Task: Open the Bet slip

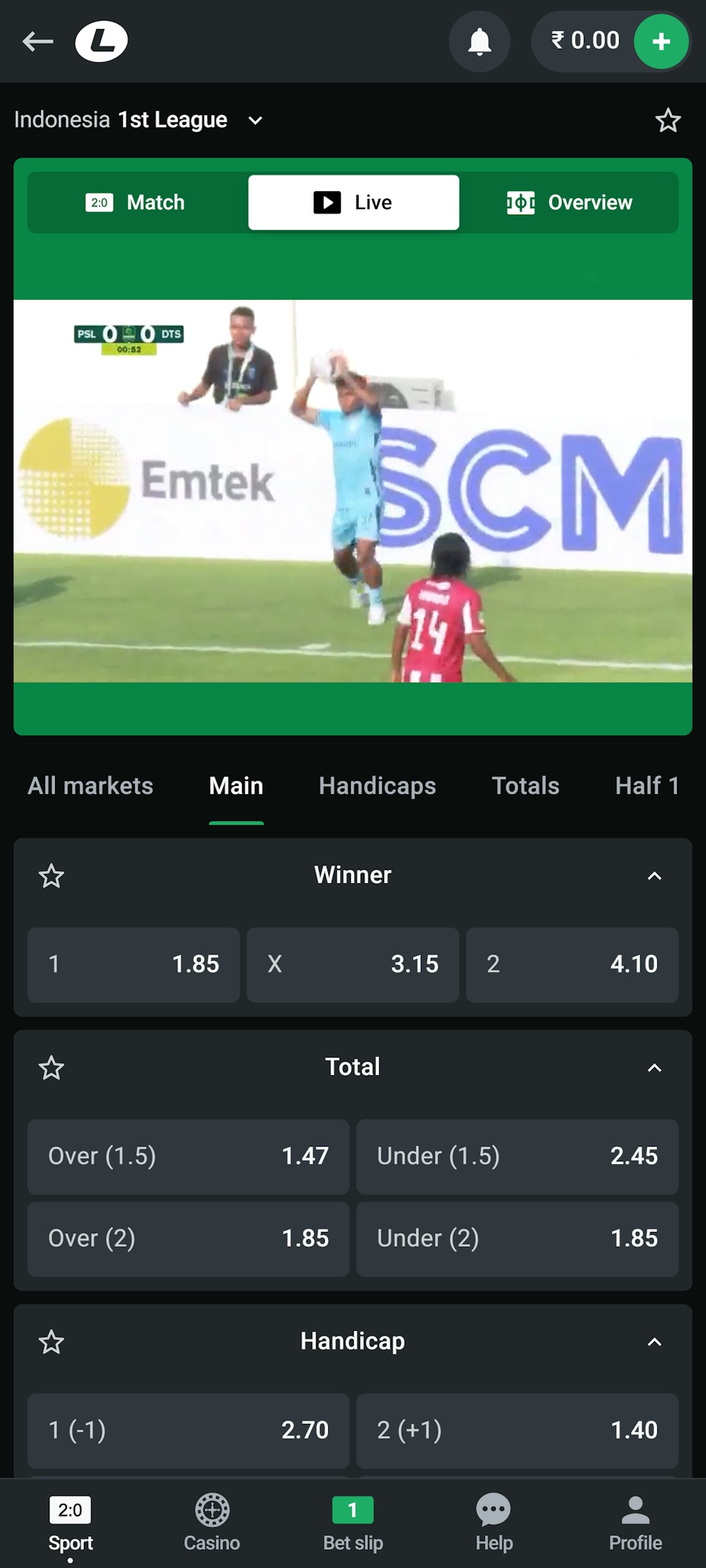Action: pyautogui.click(x=352, y=1522)
